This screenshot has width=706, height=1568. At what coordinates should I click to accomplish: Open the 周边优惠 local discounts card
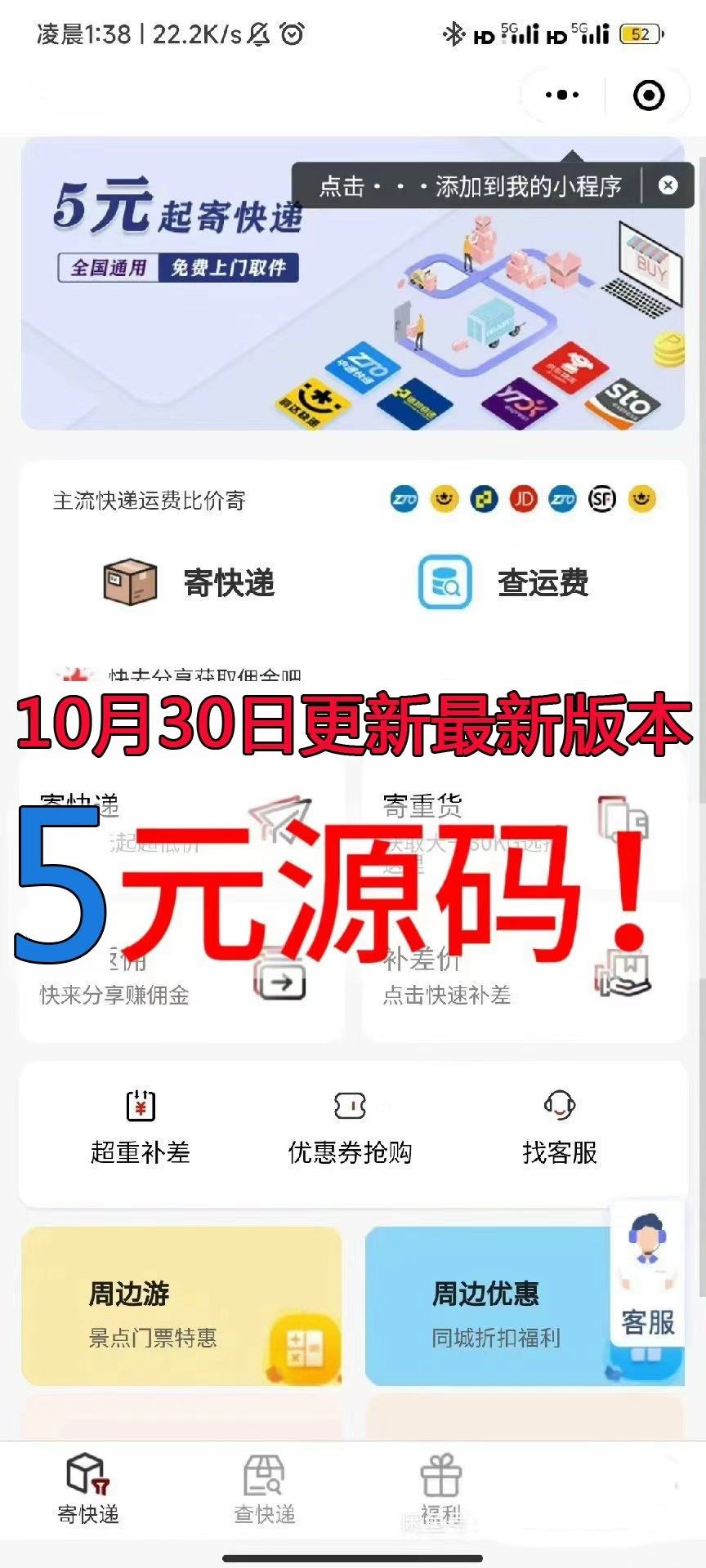490,1306
